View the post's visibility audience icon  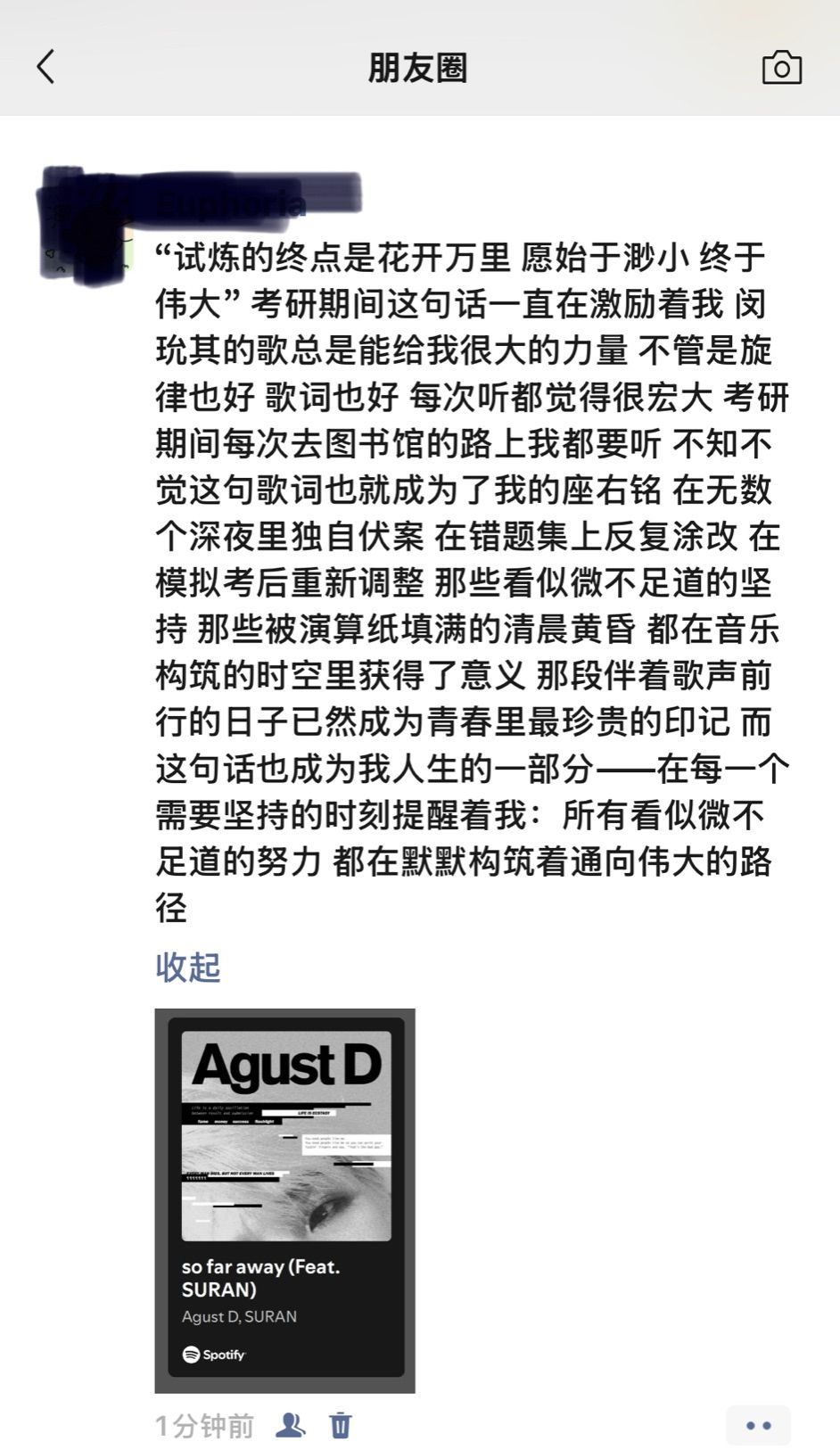pos(290,1425)
